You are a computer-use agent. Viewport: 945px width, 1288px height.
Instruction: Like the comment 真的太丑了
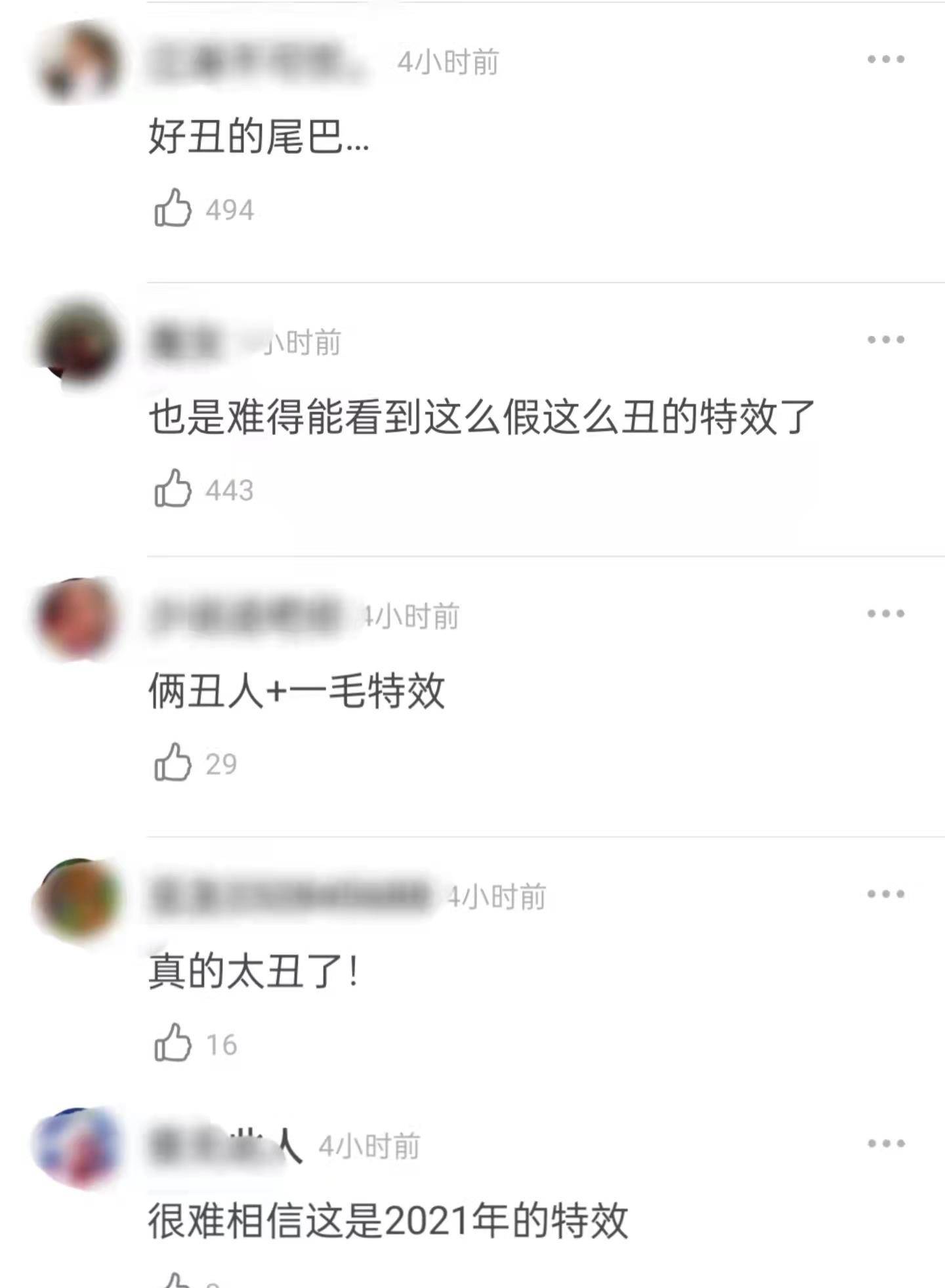pyautogui.click(x=173, y=1043)
